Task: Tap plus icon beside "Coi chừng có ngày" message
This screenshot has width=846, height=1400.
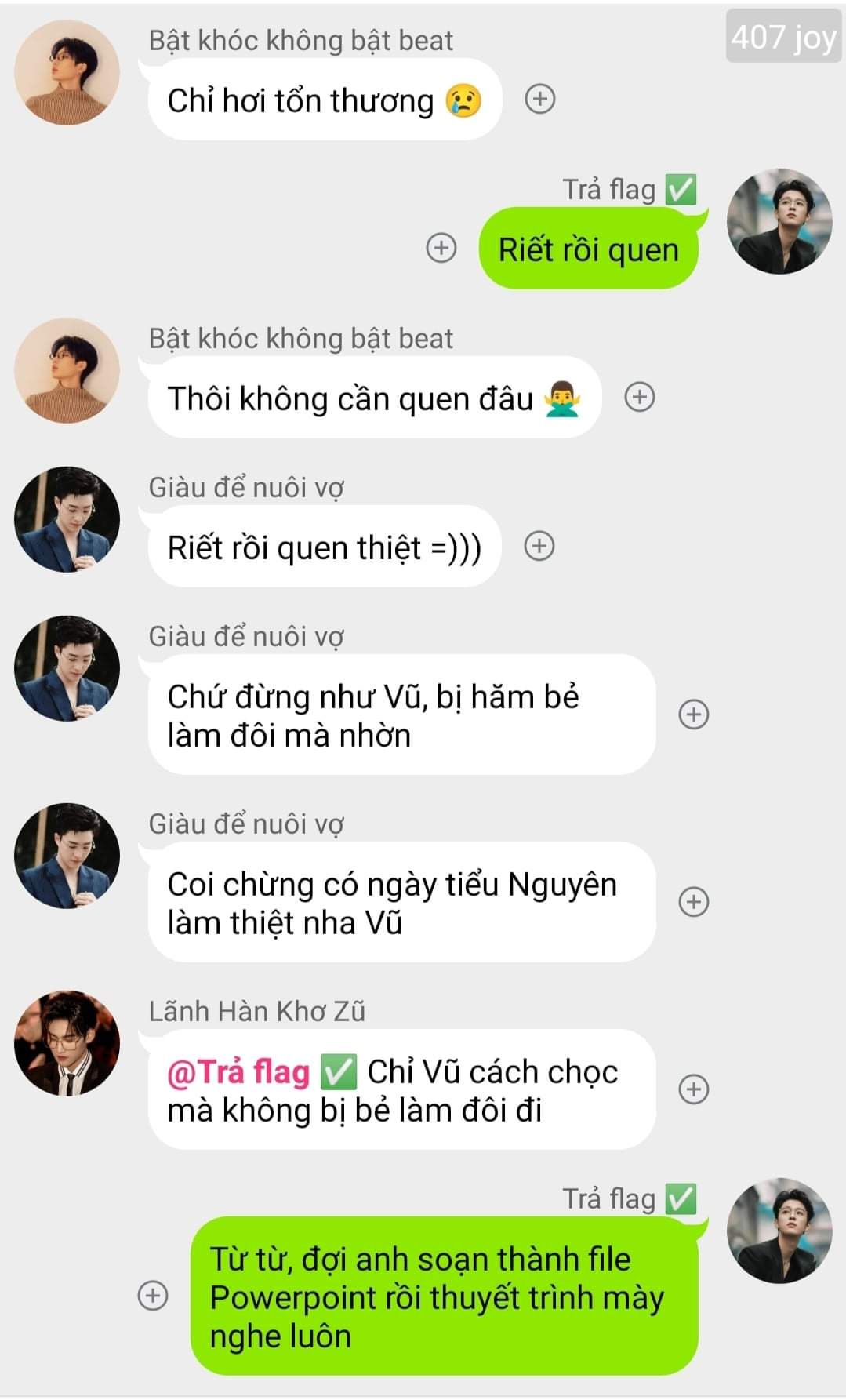Action: pos(693,902)
